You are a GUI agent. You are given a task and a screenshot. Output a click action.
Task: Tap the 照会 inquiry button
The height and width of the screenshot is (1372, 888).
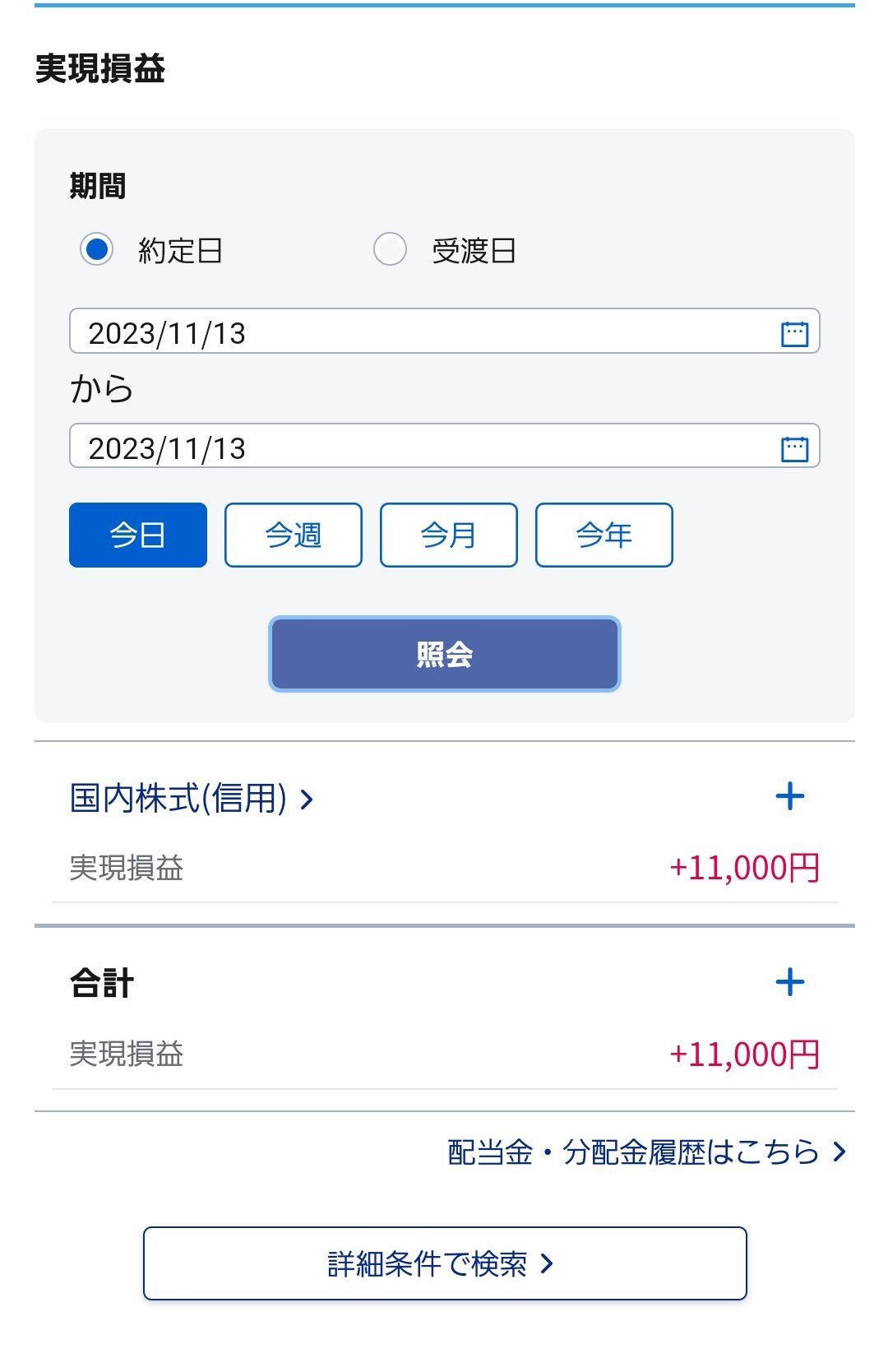445,655
